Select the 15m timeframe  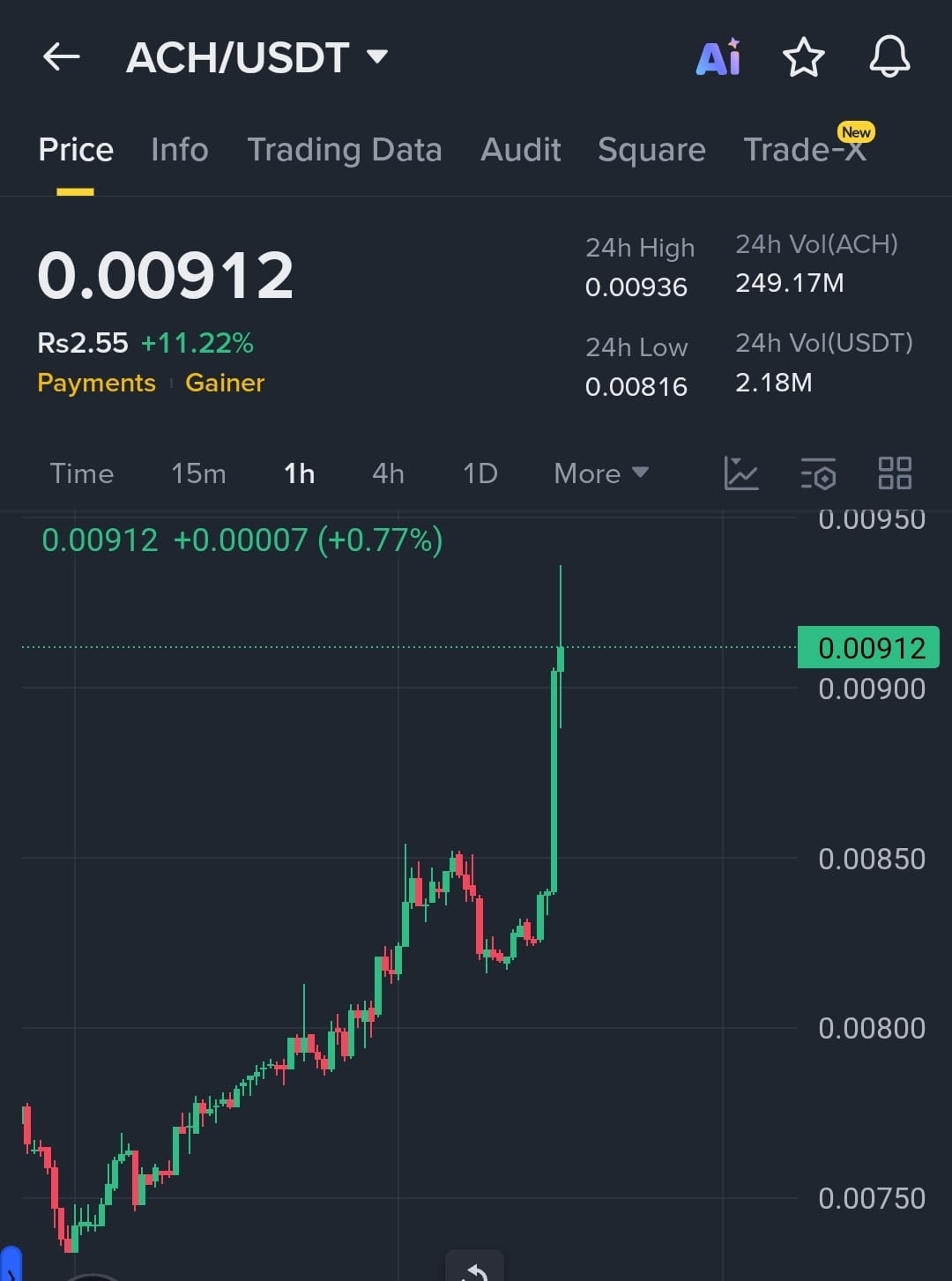[197, 473]
